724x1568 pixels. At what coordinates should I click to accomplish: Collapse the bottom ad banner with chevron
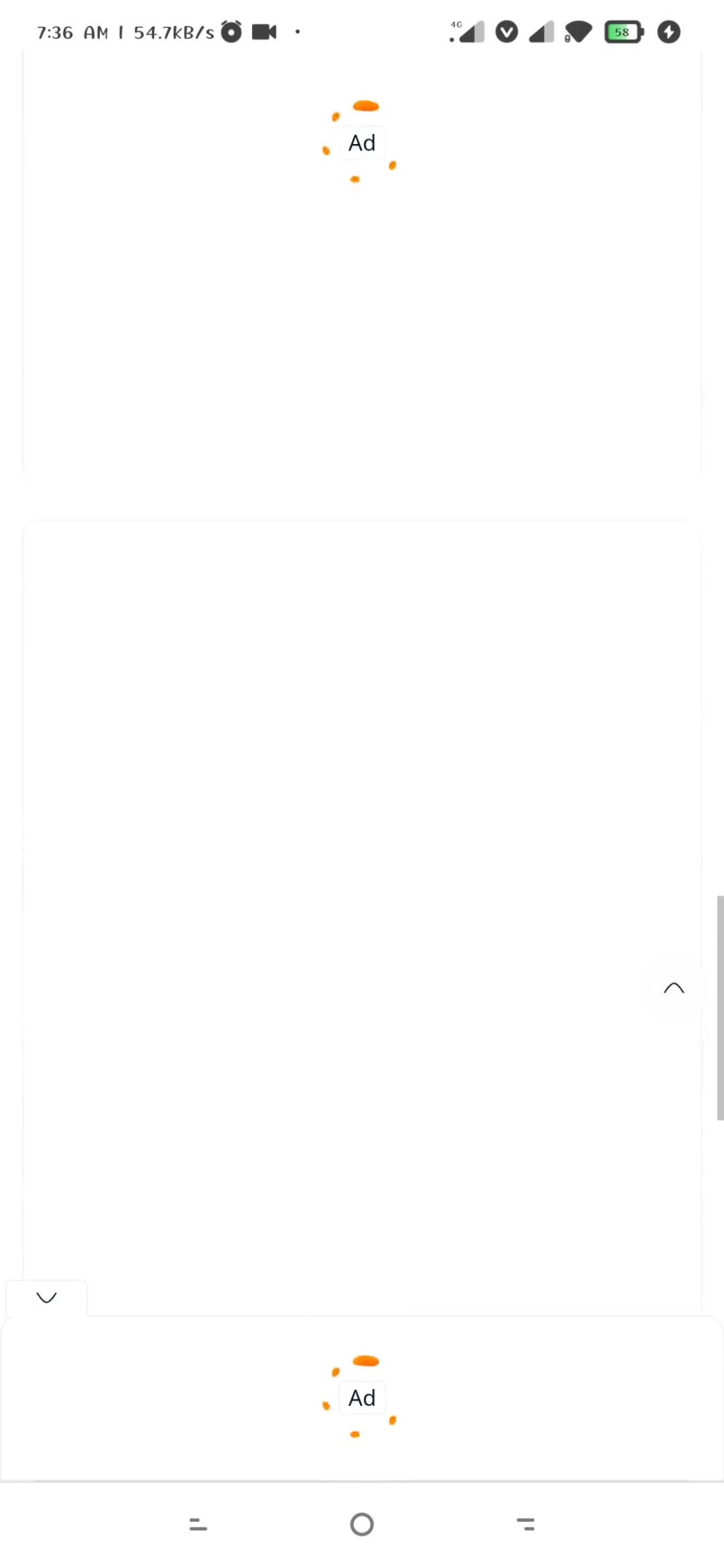[46, 1297]
